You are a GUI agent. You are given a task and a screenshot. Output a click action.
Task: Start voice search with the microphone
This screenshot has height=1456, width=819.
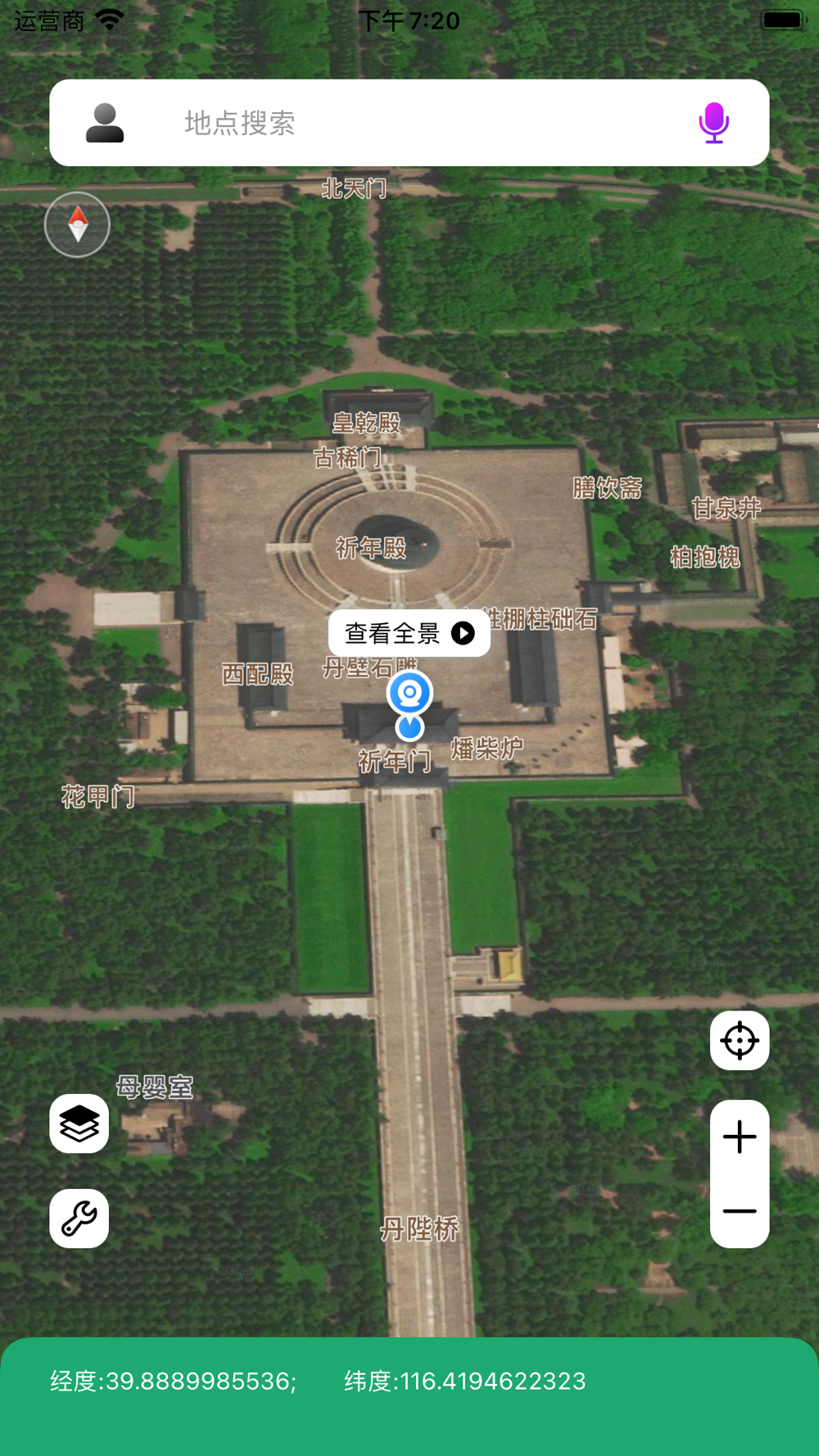[713, 123]
